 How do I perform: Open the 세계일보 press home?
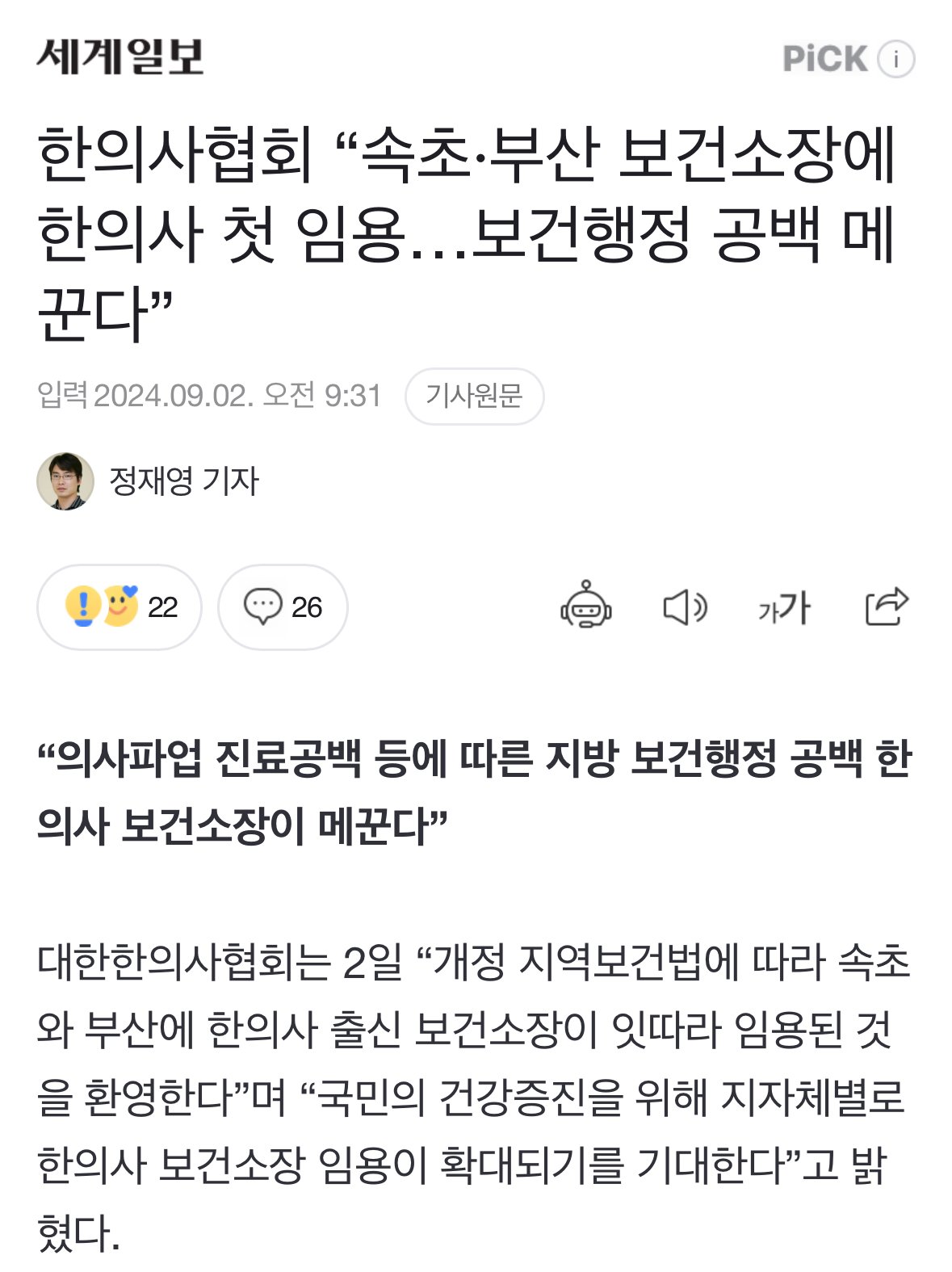pos(120,57)
